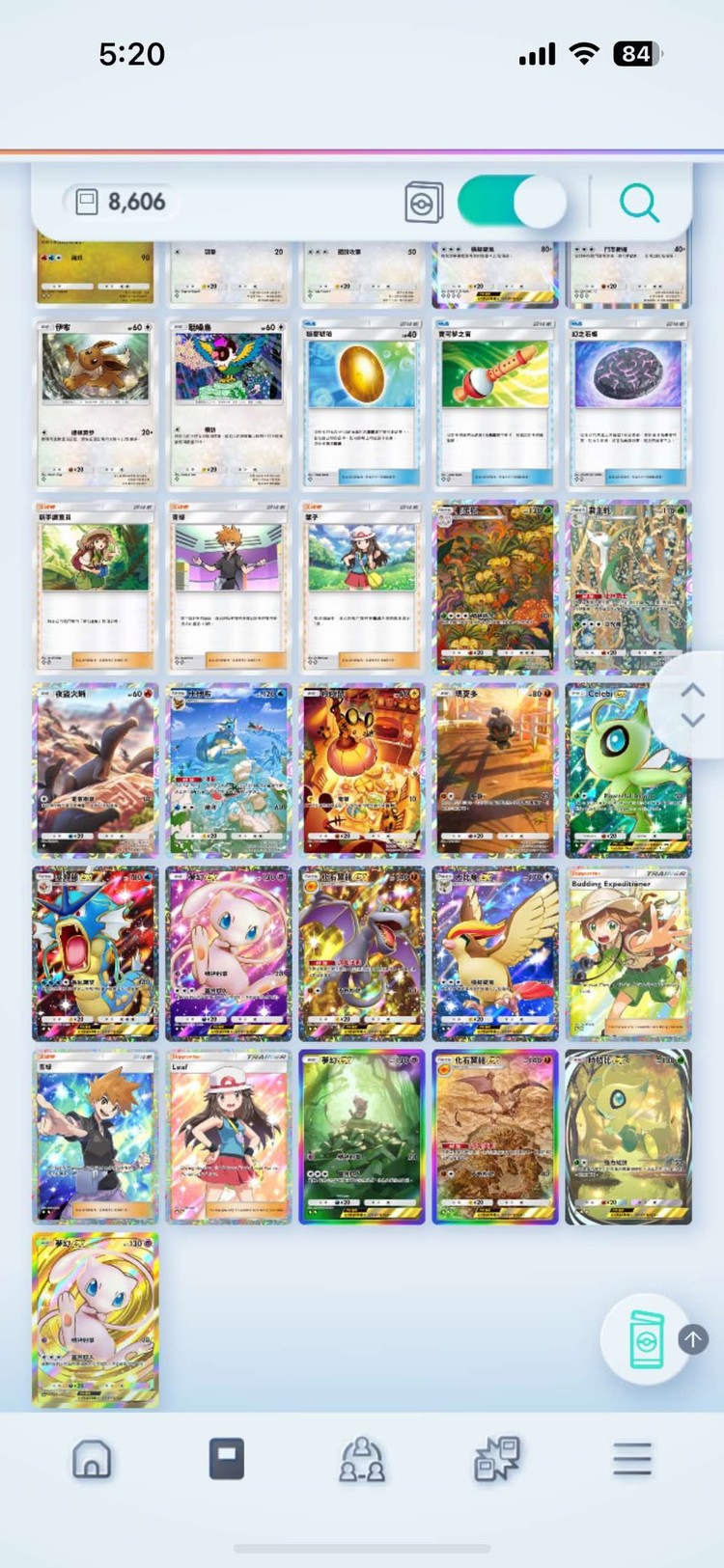The image size is (724, 1568).
Task: Toggle the green card display switch
Action: click(x=511, y=203)
